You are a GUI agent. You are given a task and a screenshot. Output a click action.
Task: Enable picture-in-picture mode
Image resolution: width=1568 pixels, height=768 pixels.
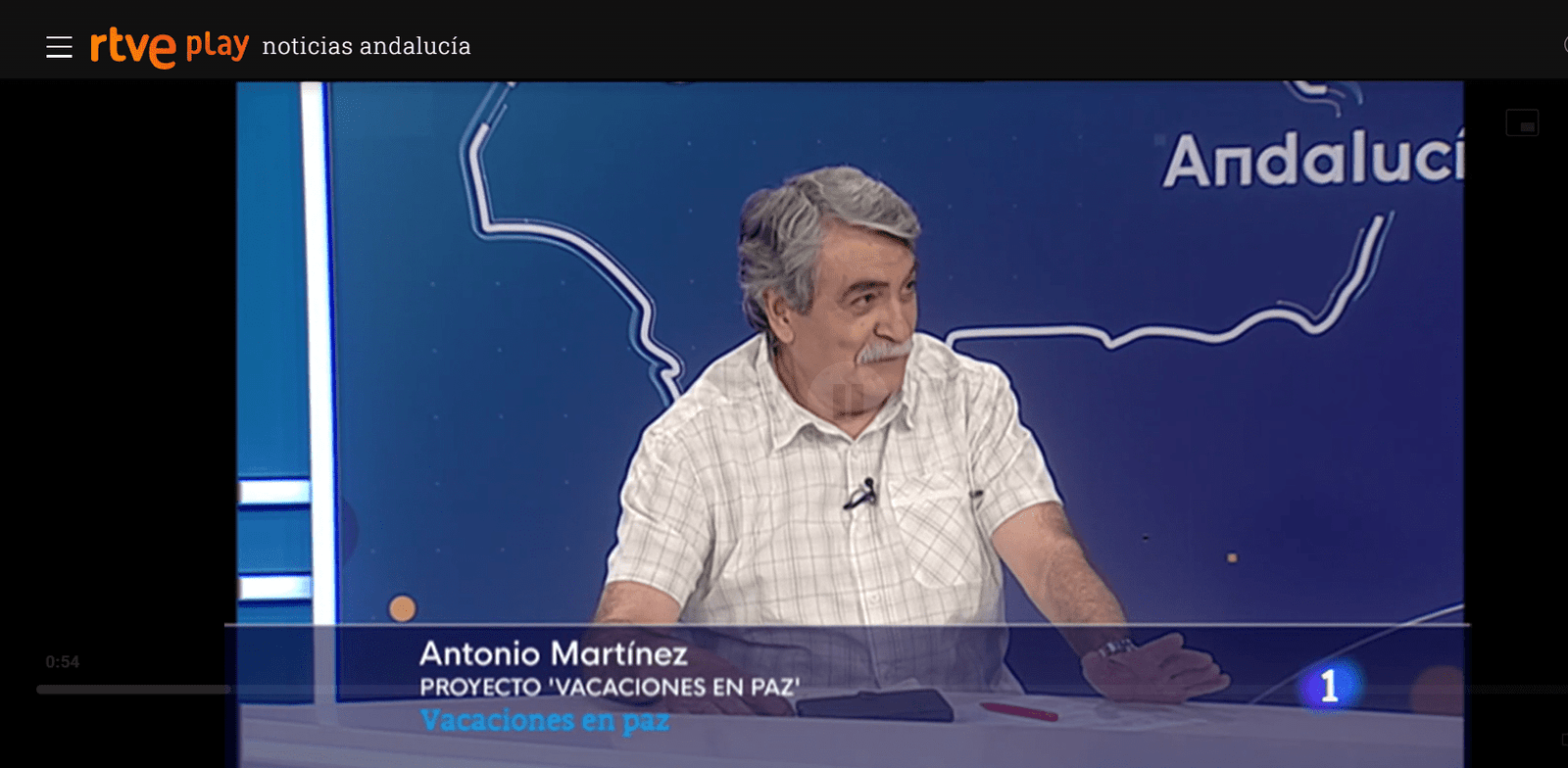pyautogui.click(x=1522, y=123)
